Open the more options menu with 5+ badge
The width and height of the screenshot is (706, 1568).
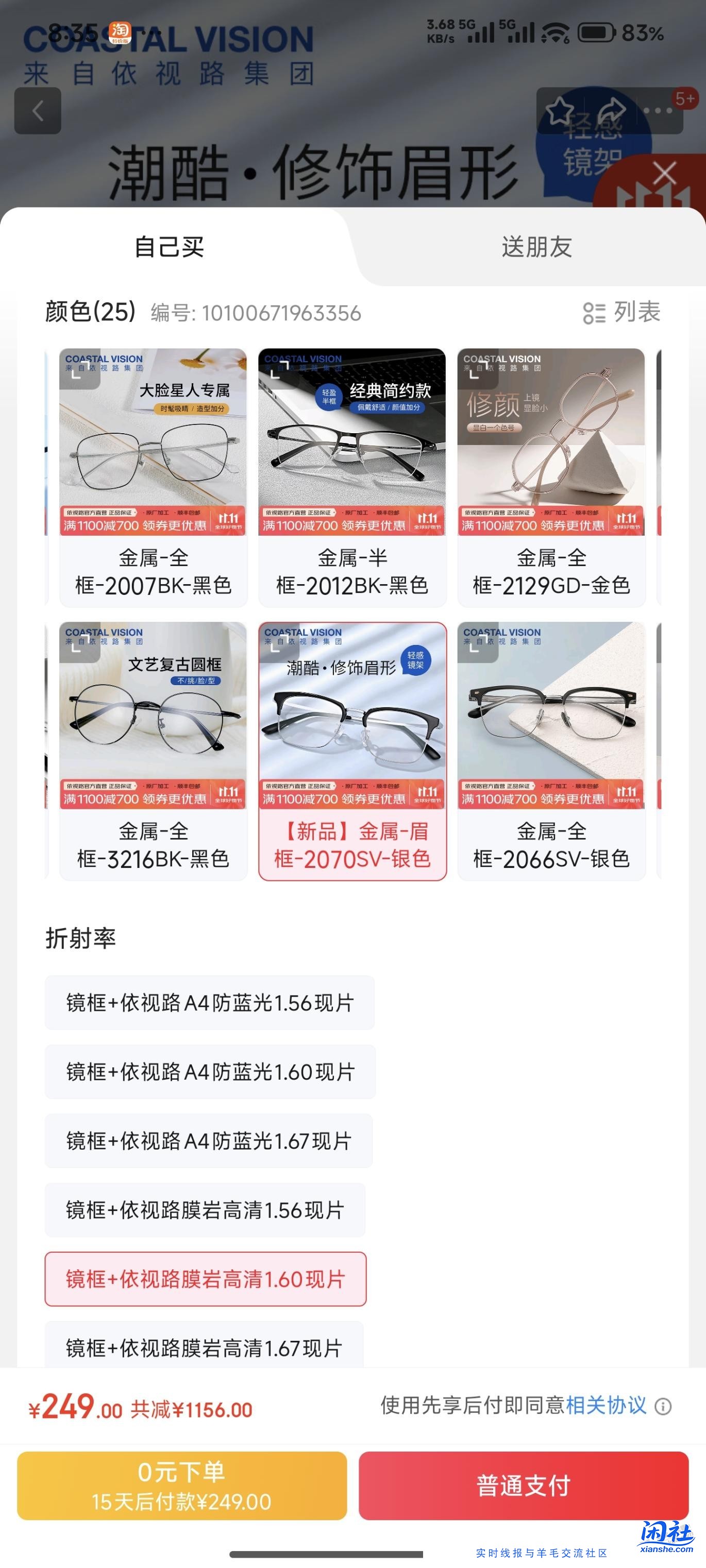click(659, 112)
